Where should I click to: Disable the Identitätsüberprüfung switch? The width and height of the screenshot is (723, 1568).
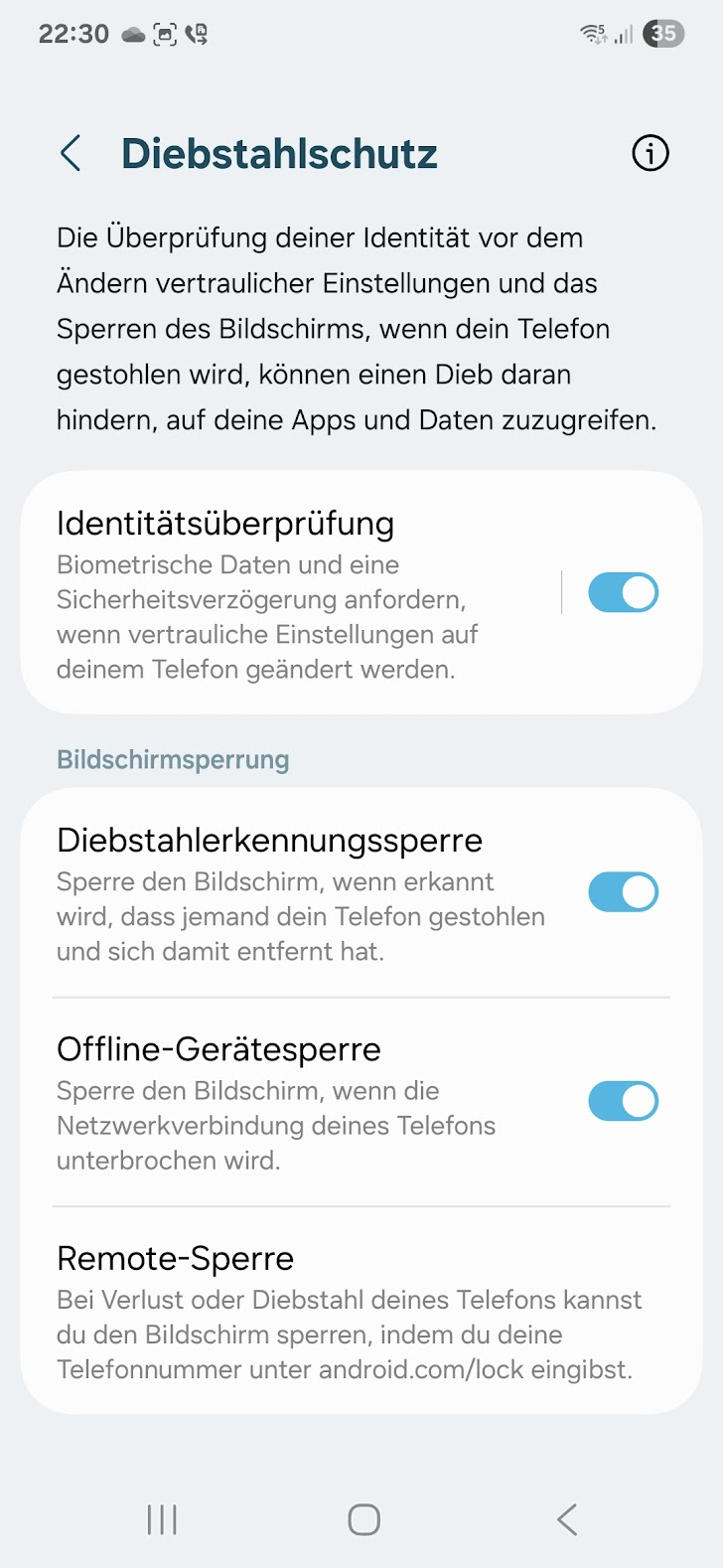click(x=623, y=593)
